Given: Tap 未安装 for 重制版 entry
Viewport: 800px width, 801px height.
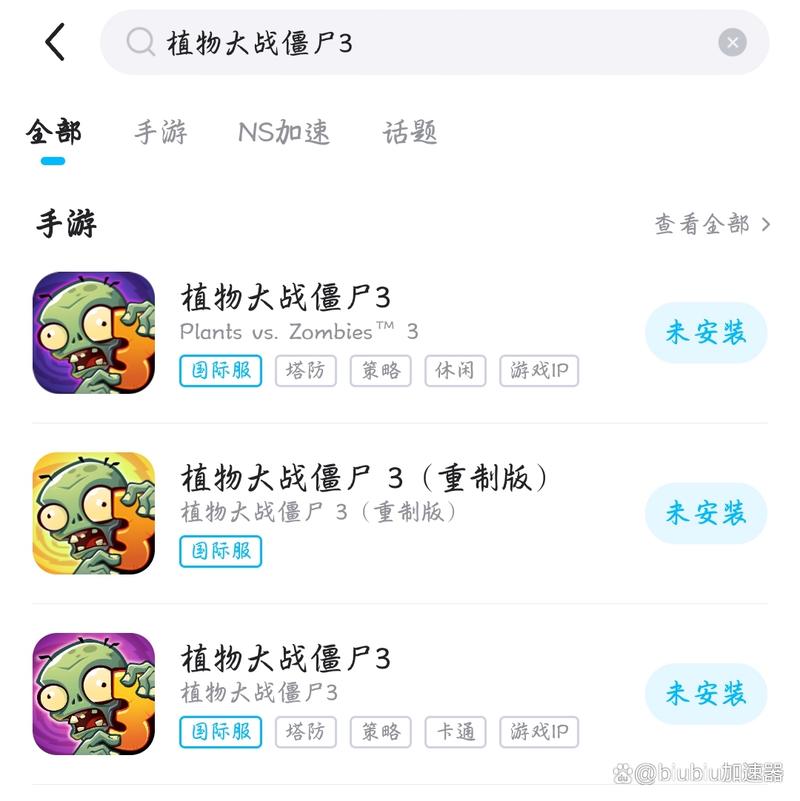Looking at the screenshot, I should pos(706,513).
